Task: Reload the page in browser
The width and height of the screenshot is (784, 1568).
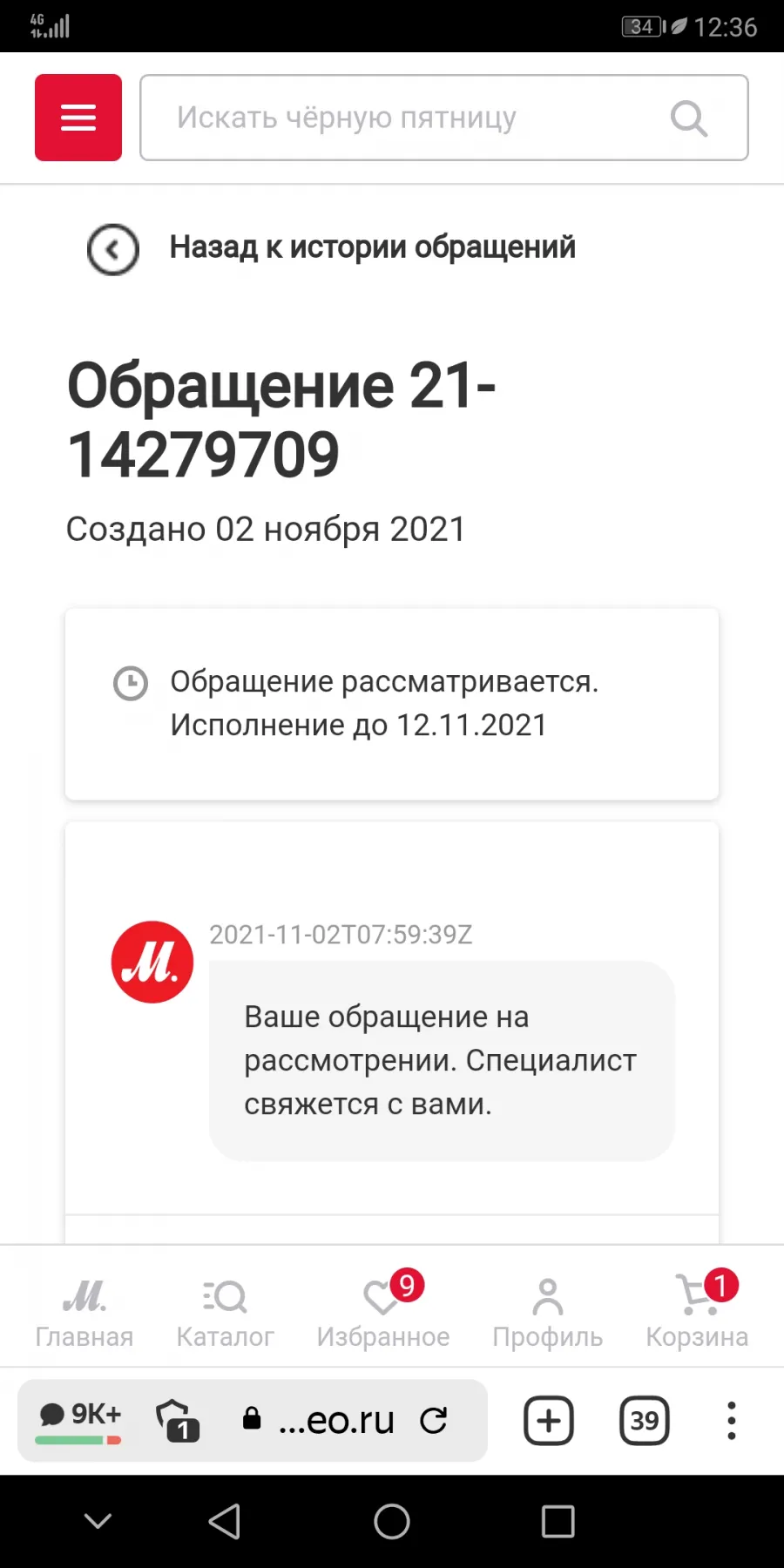Action: coord(433,1421)
